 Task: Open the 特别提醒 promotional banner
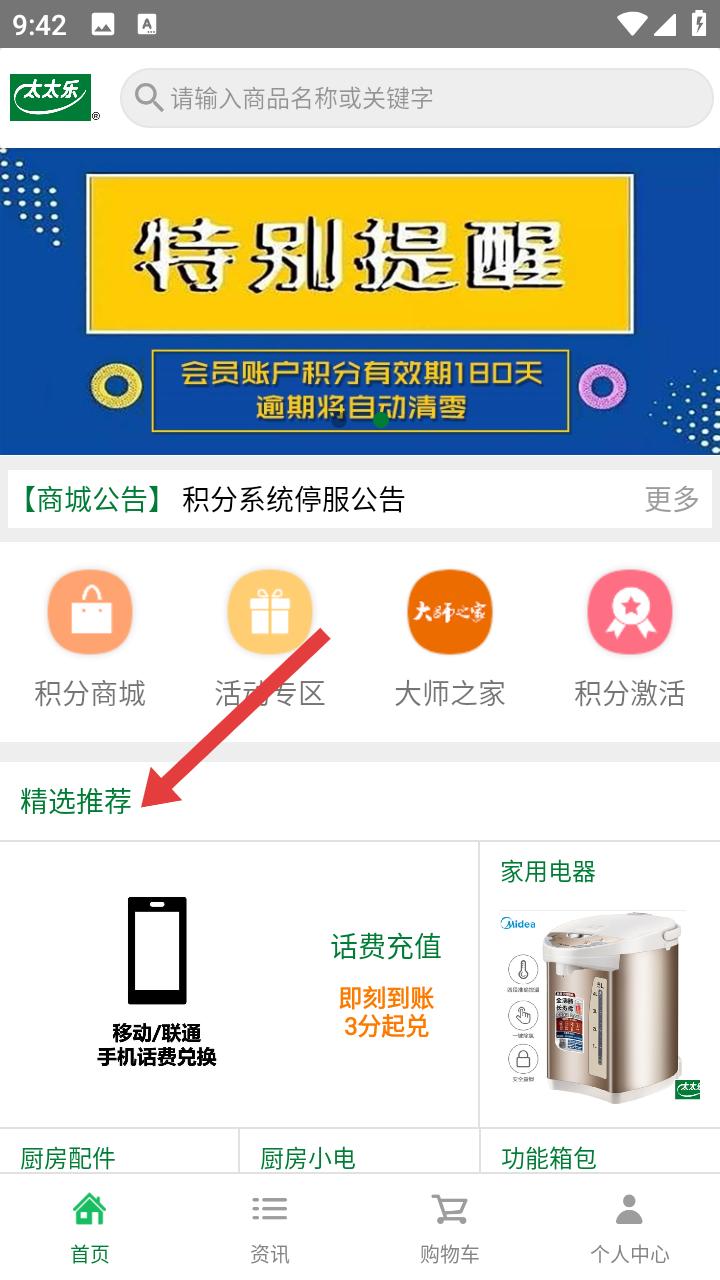(x=360, y=301)
